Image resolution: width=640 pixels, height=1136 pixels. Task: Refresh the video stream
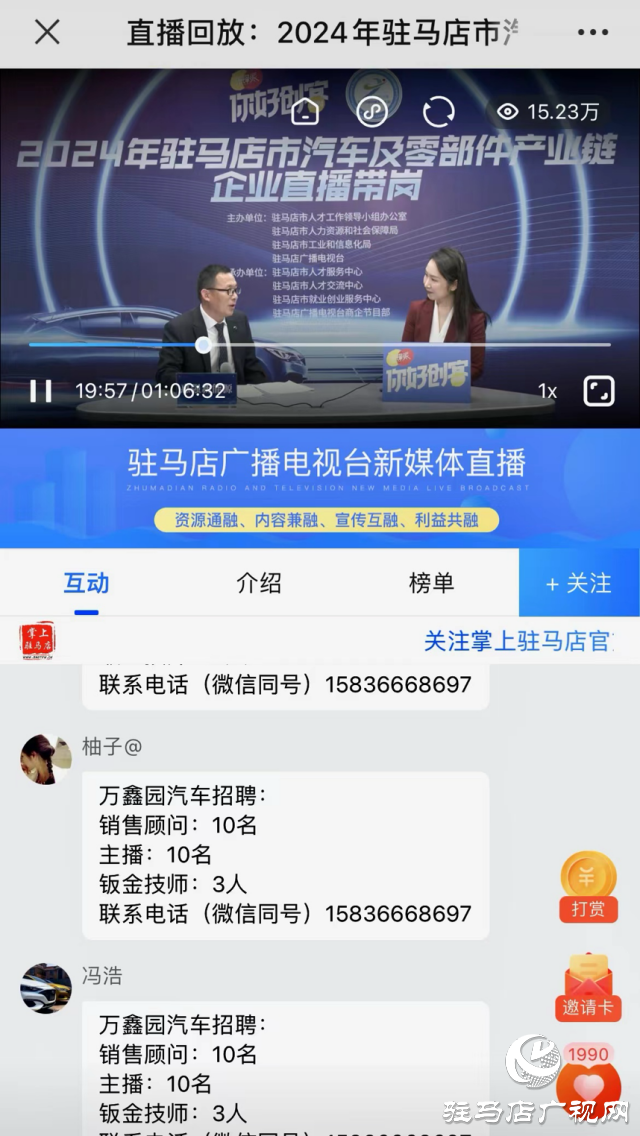pyautogui.click(x=438, y=111)
